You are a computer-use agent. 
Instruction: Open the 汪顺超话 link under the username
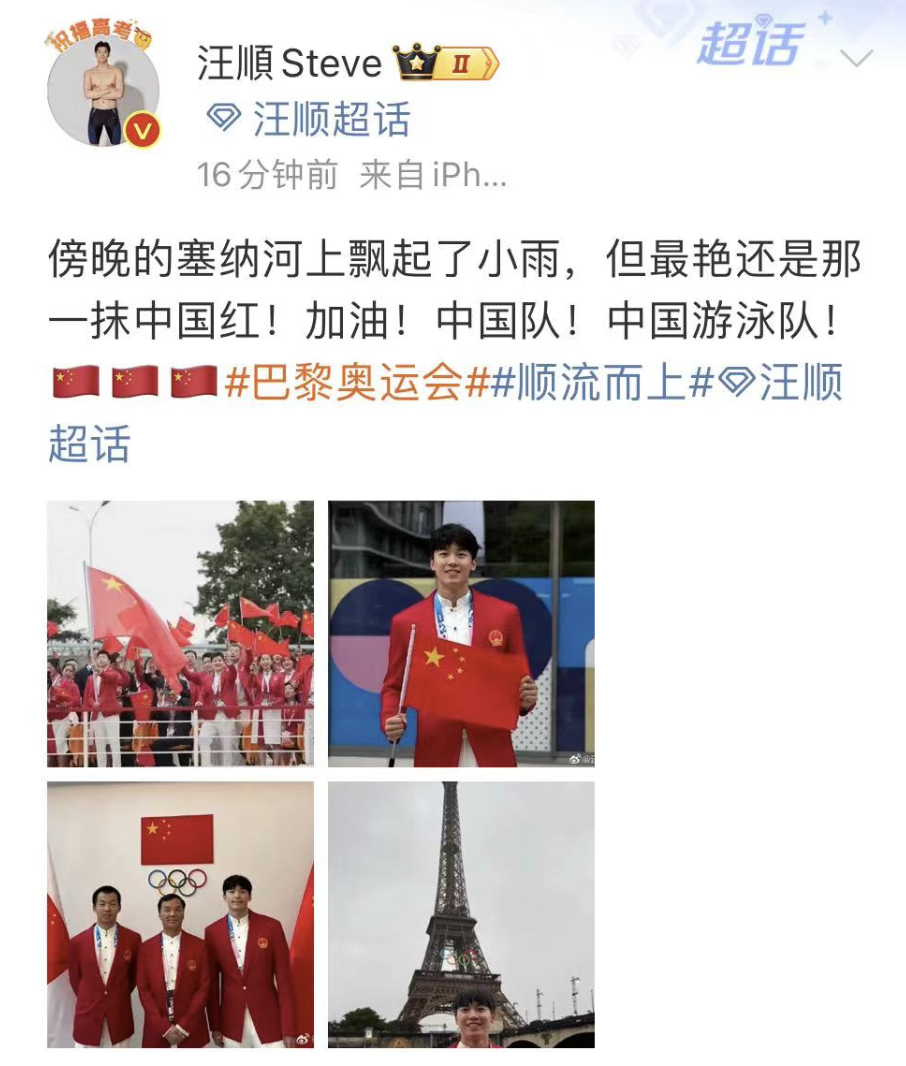[310, 120]
